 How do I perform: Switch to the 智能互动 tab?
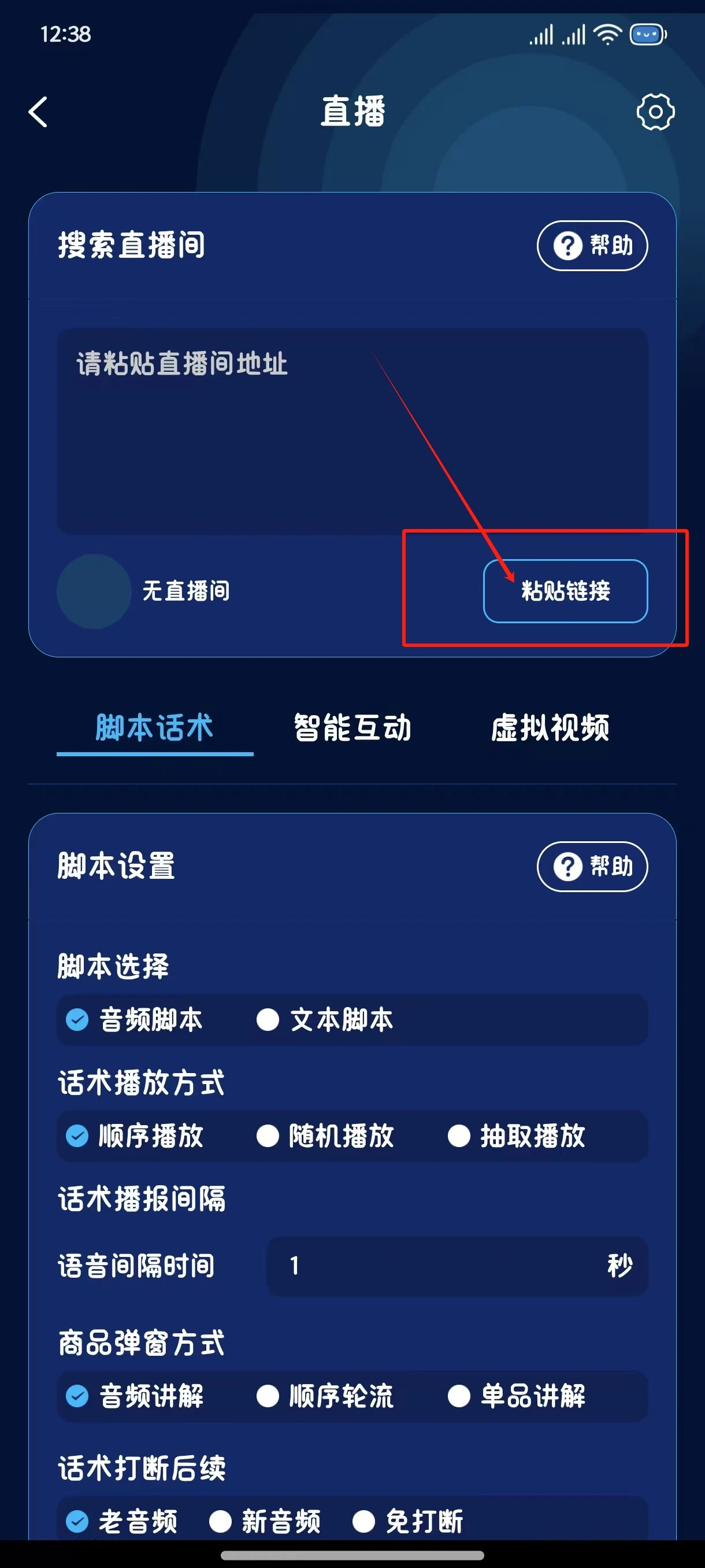pyautogui.click(x=352, y=727)
